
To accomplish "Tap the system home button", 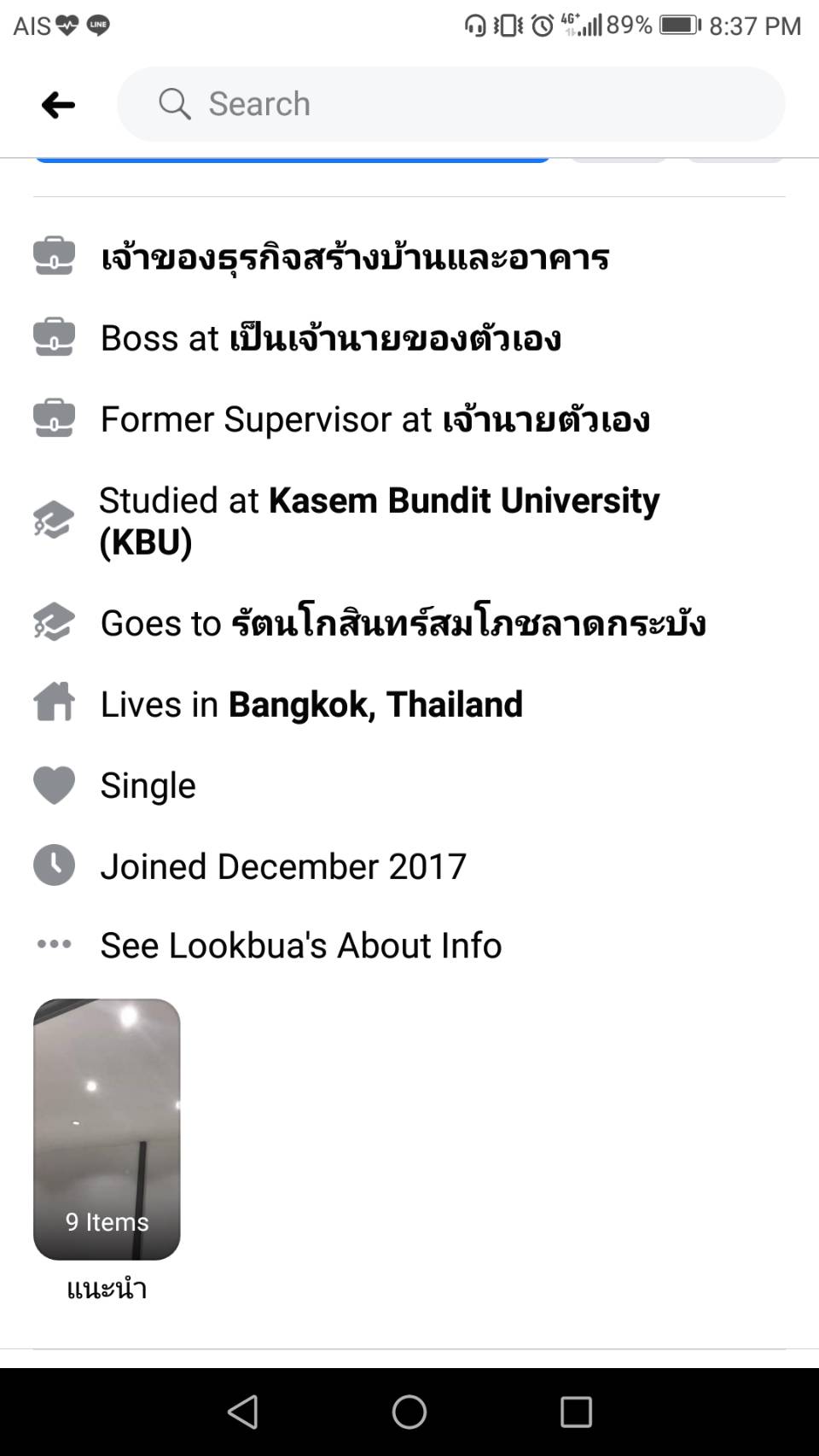I will pyautogui.click(x=409, y=1412).
